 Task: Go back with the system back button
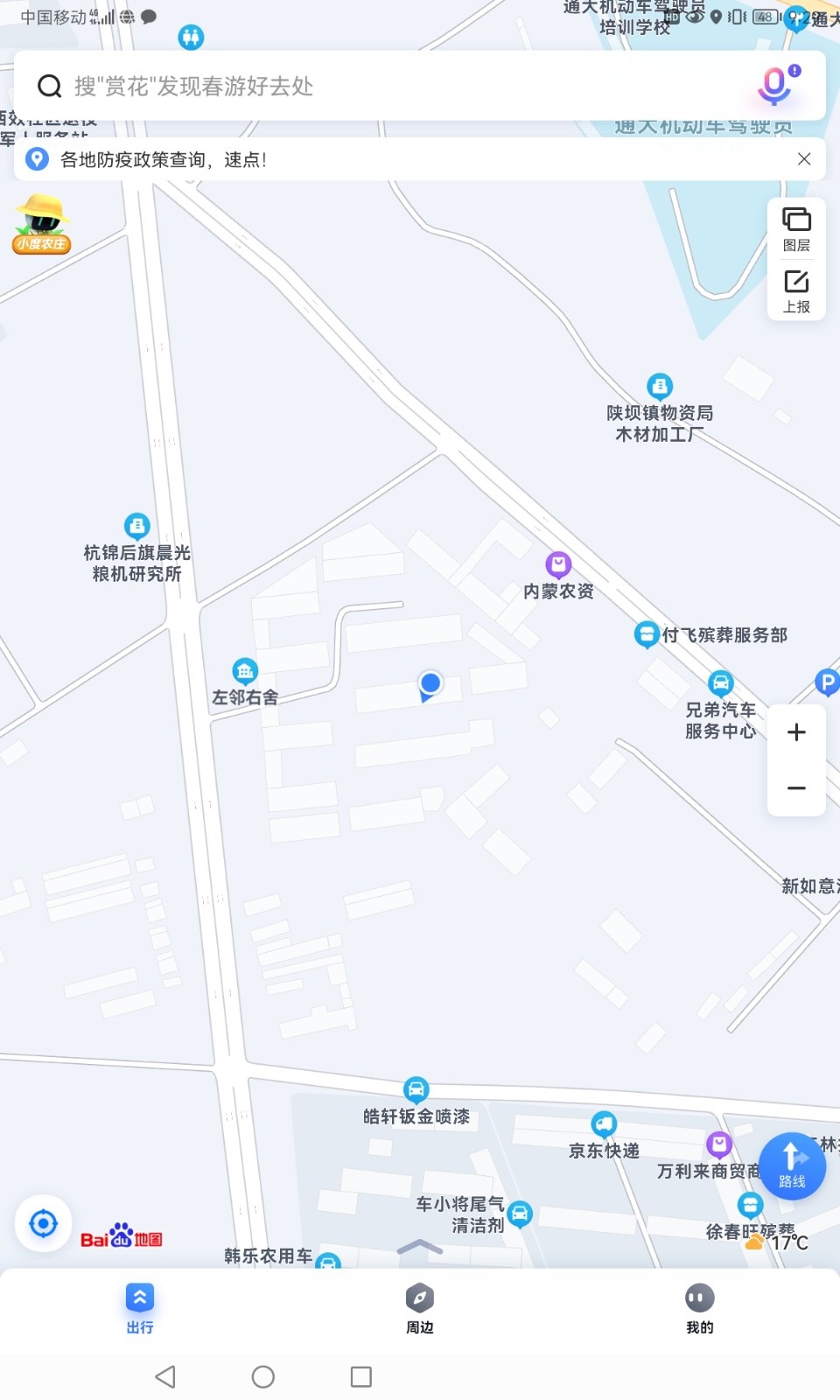165,1376
